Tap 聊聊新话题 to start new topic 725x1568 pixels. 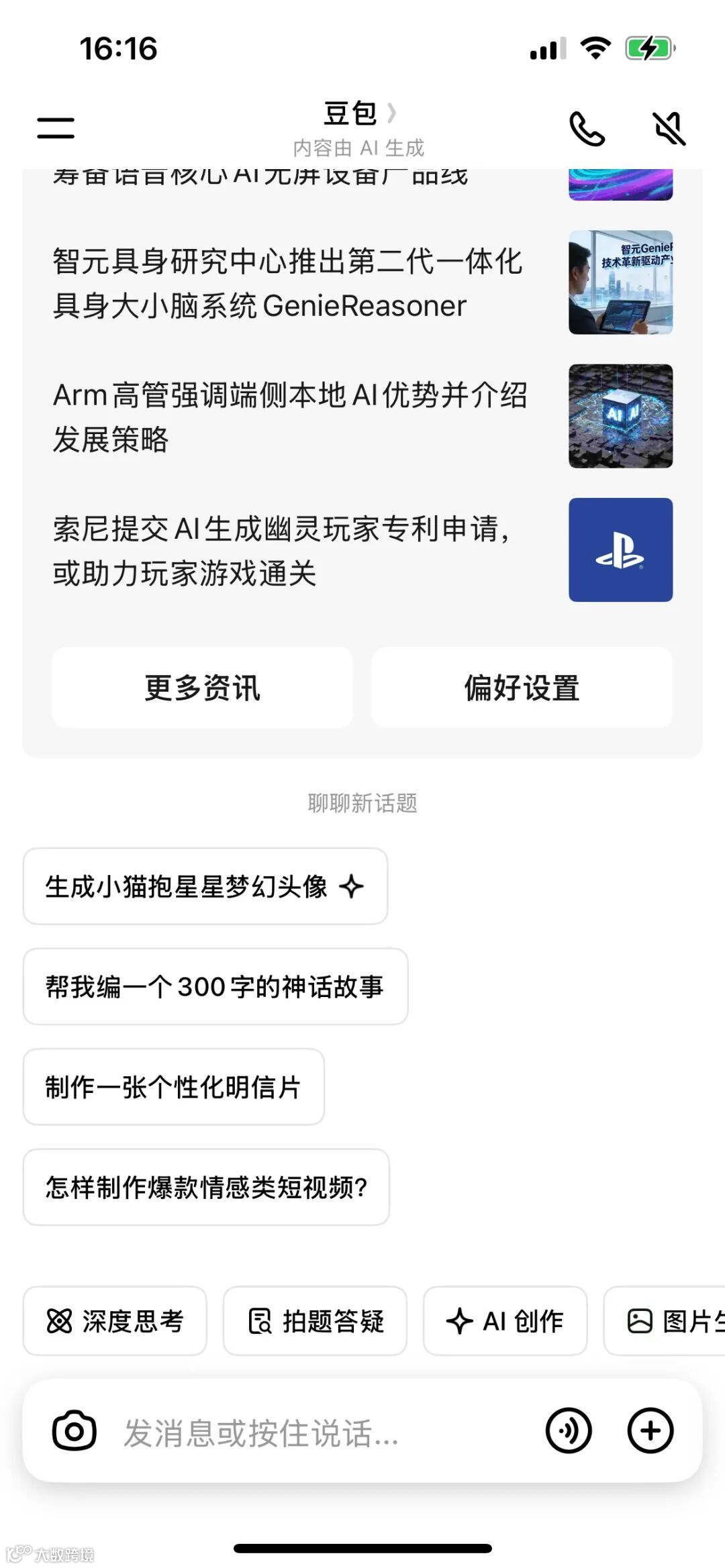361,804
